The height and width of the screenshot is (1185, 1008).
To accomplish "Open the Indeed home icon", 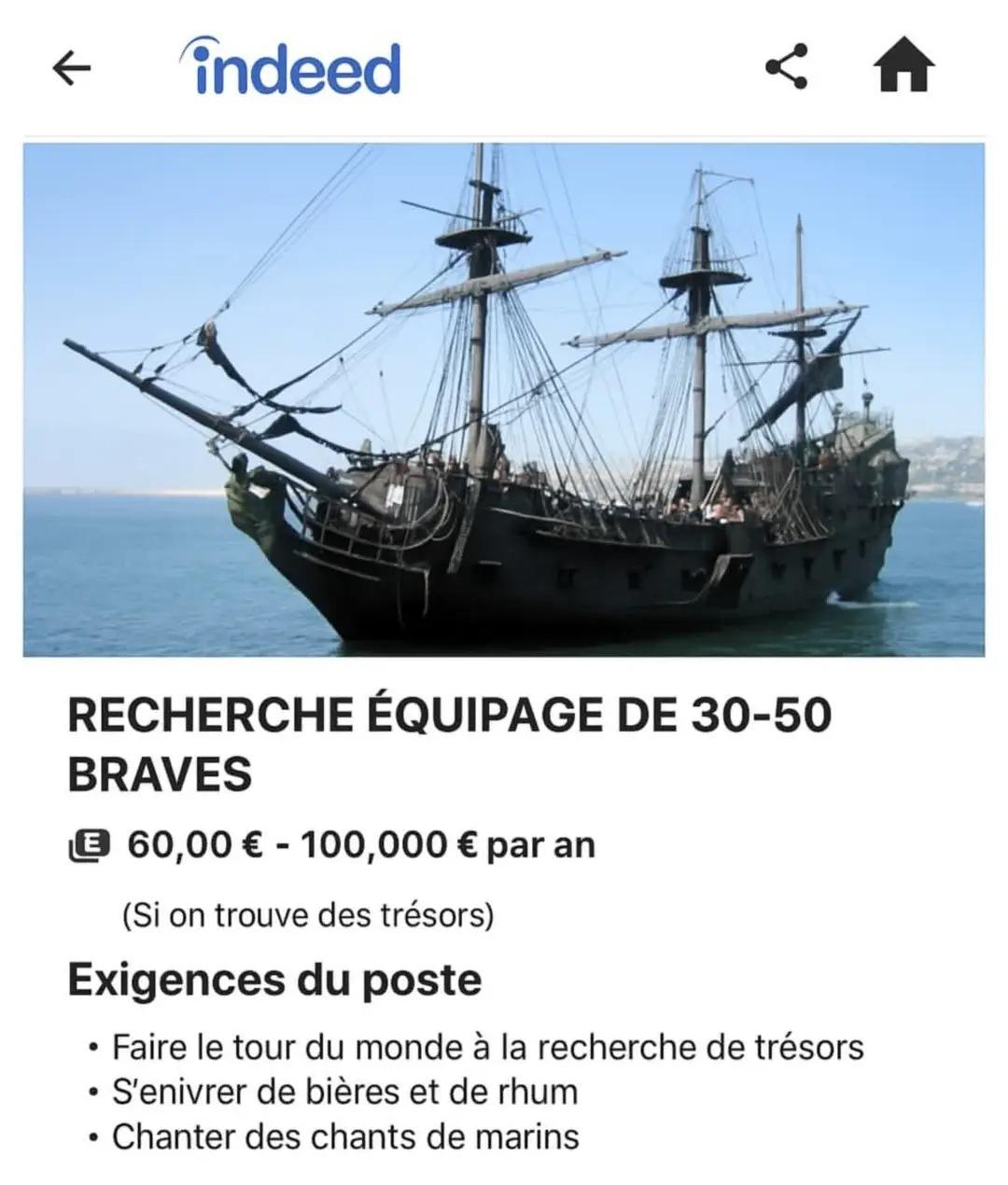I will (903, 67).
